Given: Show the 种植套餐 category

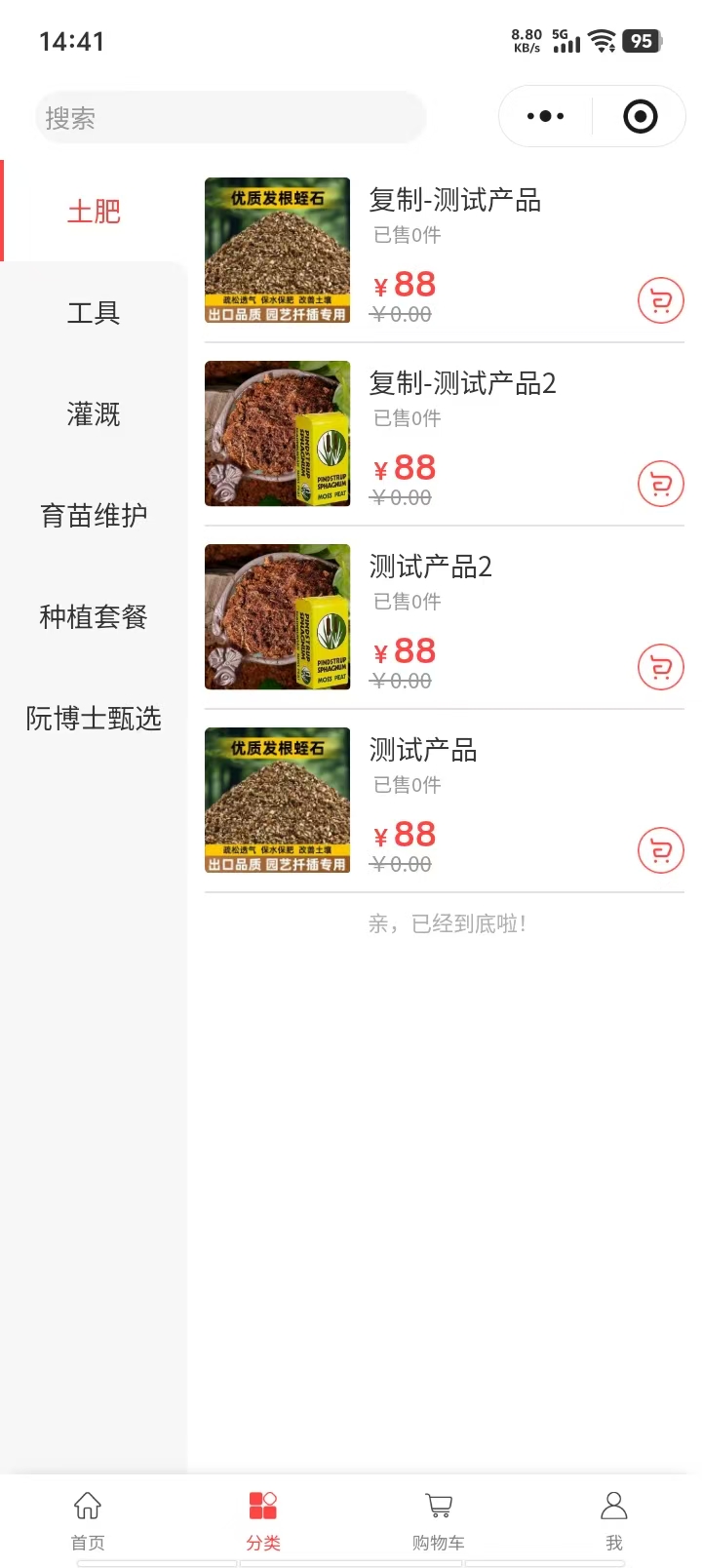Looking at the screenshot, I should 94,617.
